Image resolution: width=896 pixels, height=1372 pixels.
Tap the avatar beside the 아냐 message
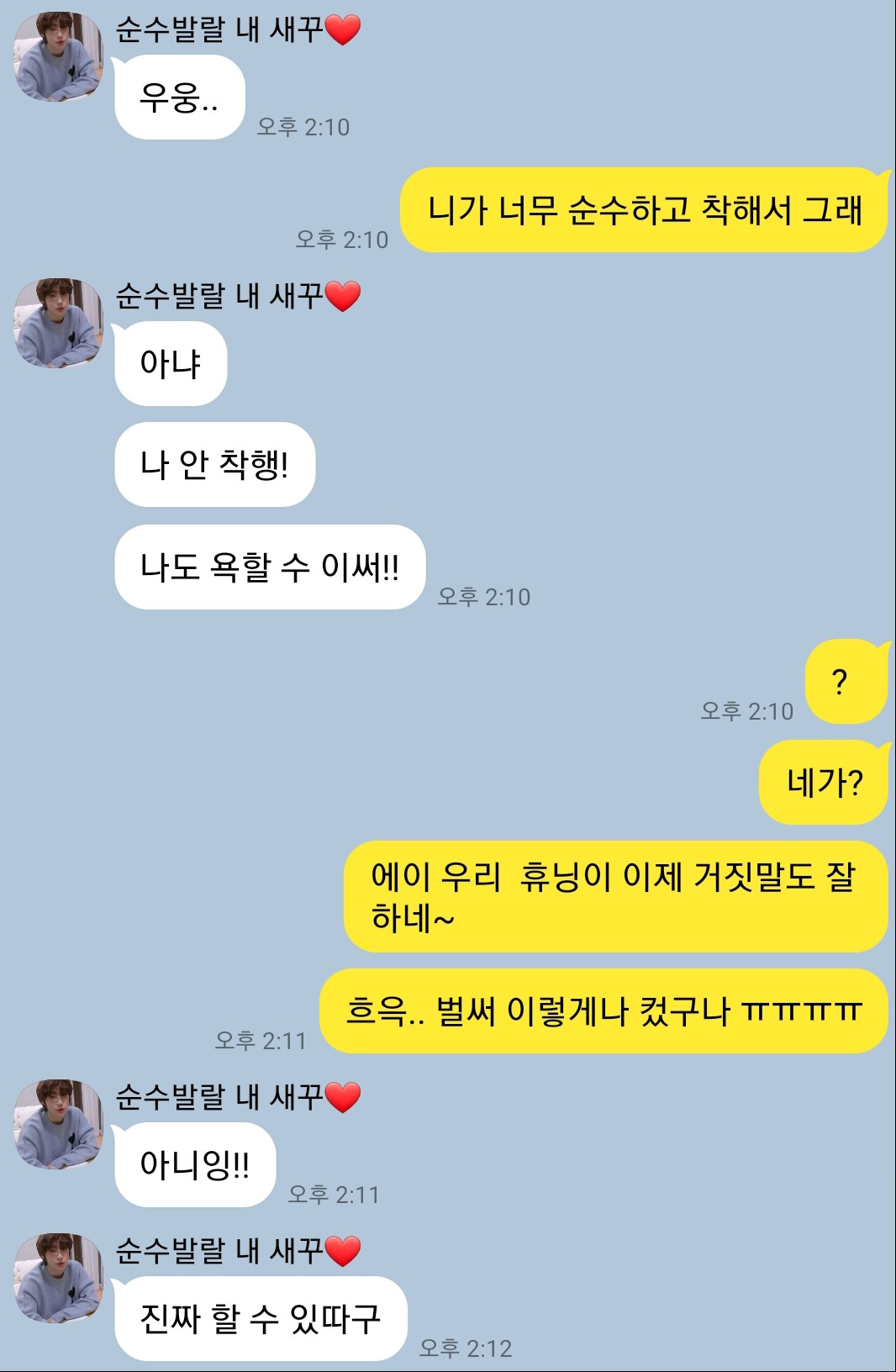[58, 324]
